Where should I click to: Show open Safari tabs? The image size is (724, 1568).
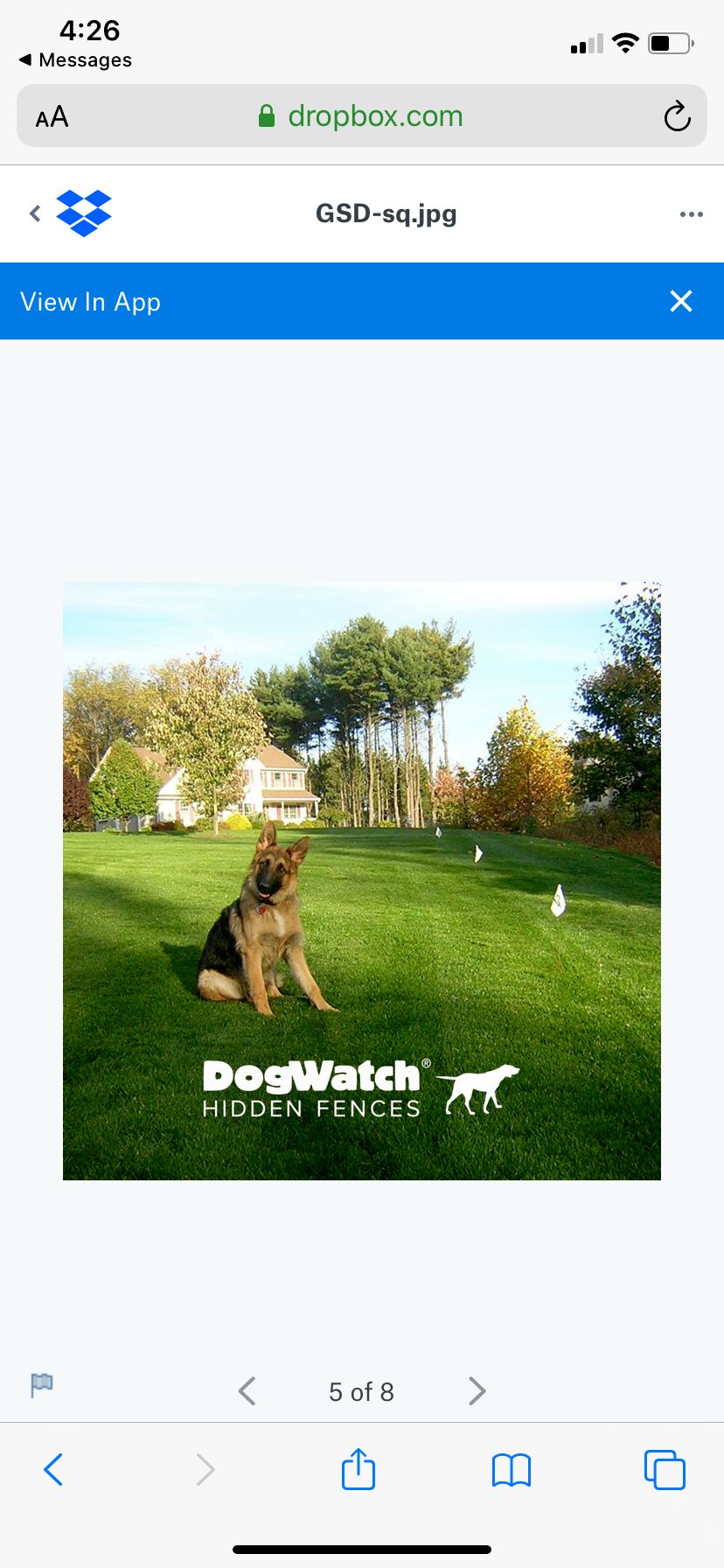click(x=665, y=1470)
